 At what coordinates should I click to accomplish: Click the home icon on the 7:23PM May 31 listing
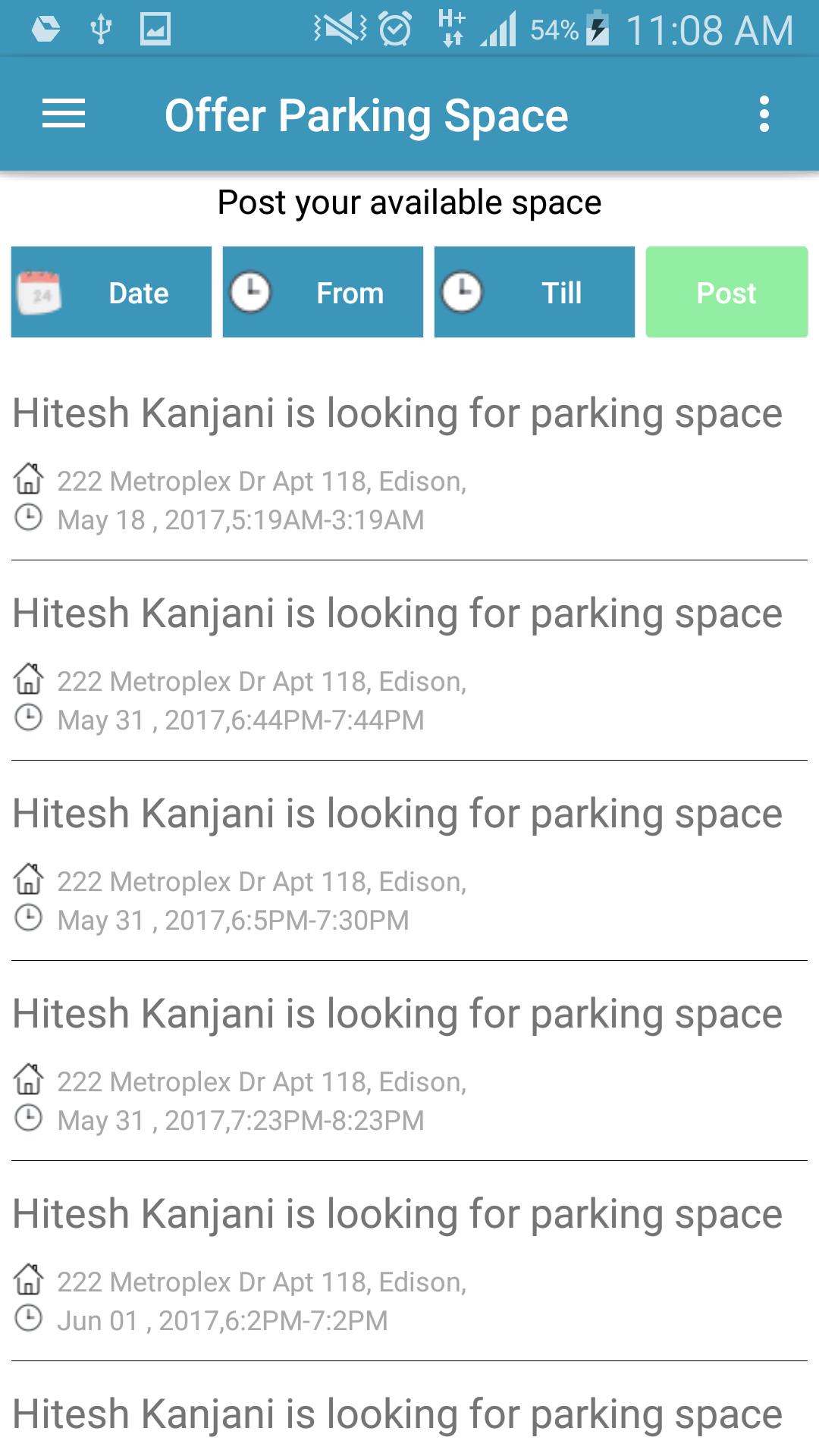coord(28,1080)
